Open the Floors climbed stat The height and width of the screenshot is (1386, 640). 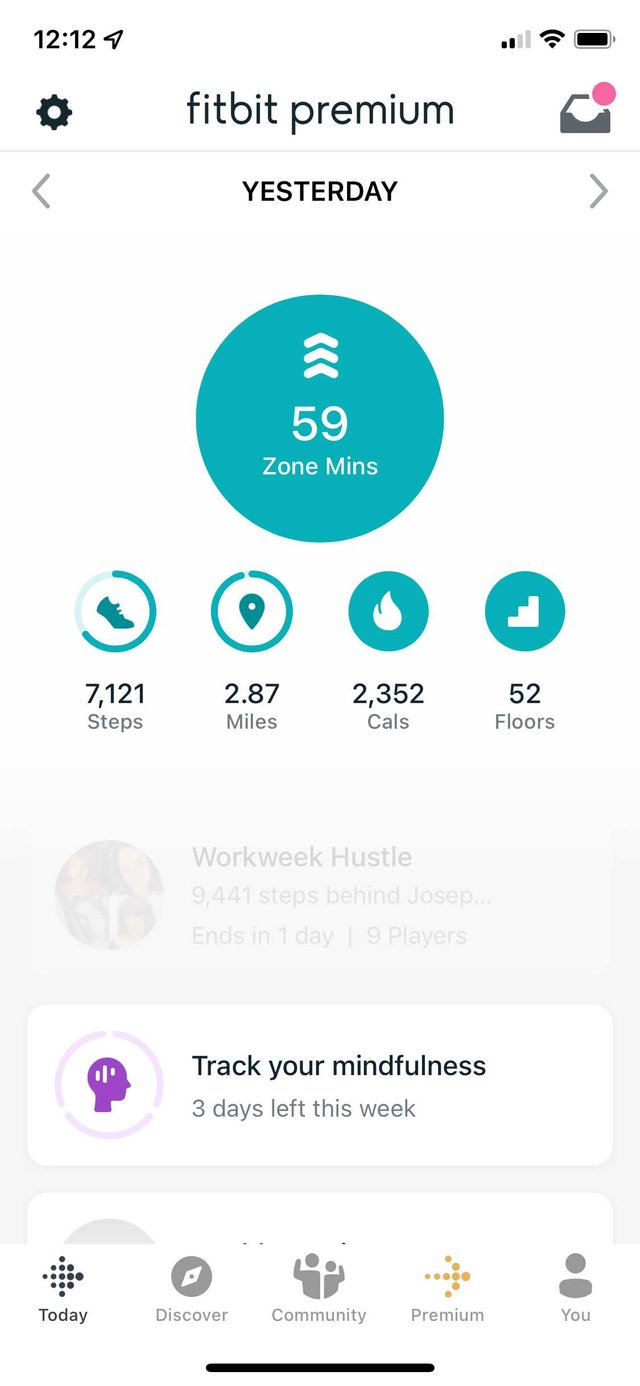[x=525, y=650]
